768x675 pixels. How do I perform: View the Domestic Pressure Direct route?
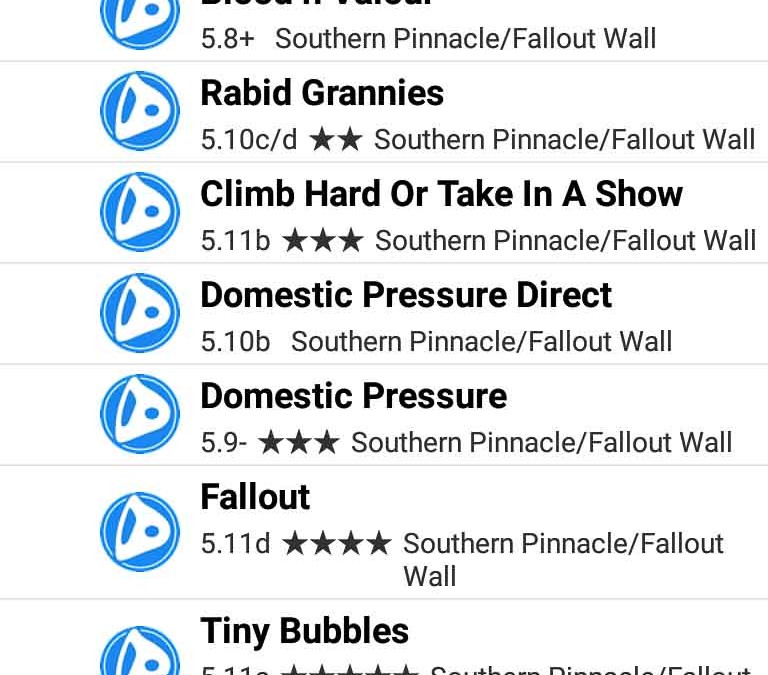[406, 296]
